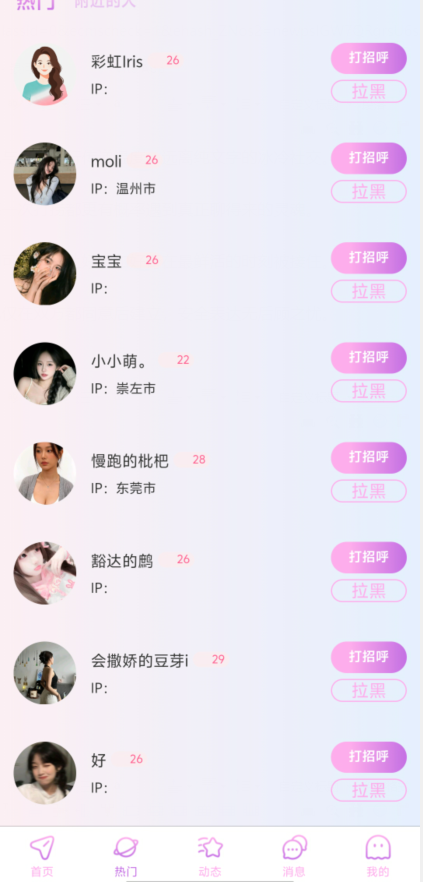Screen dimensions: 423x882
Task: Greet 慢跑的枇杷 with 打招呼
Action: pos(368,457)
